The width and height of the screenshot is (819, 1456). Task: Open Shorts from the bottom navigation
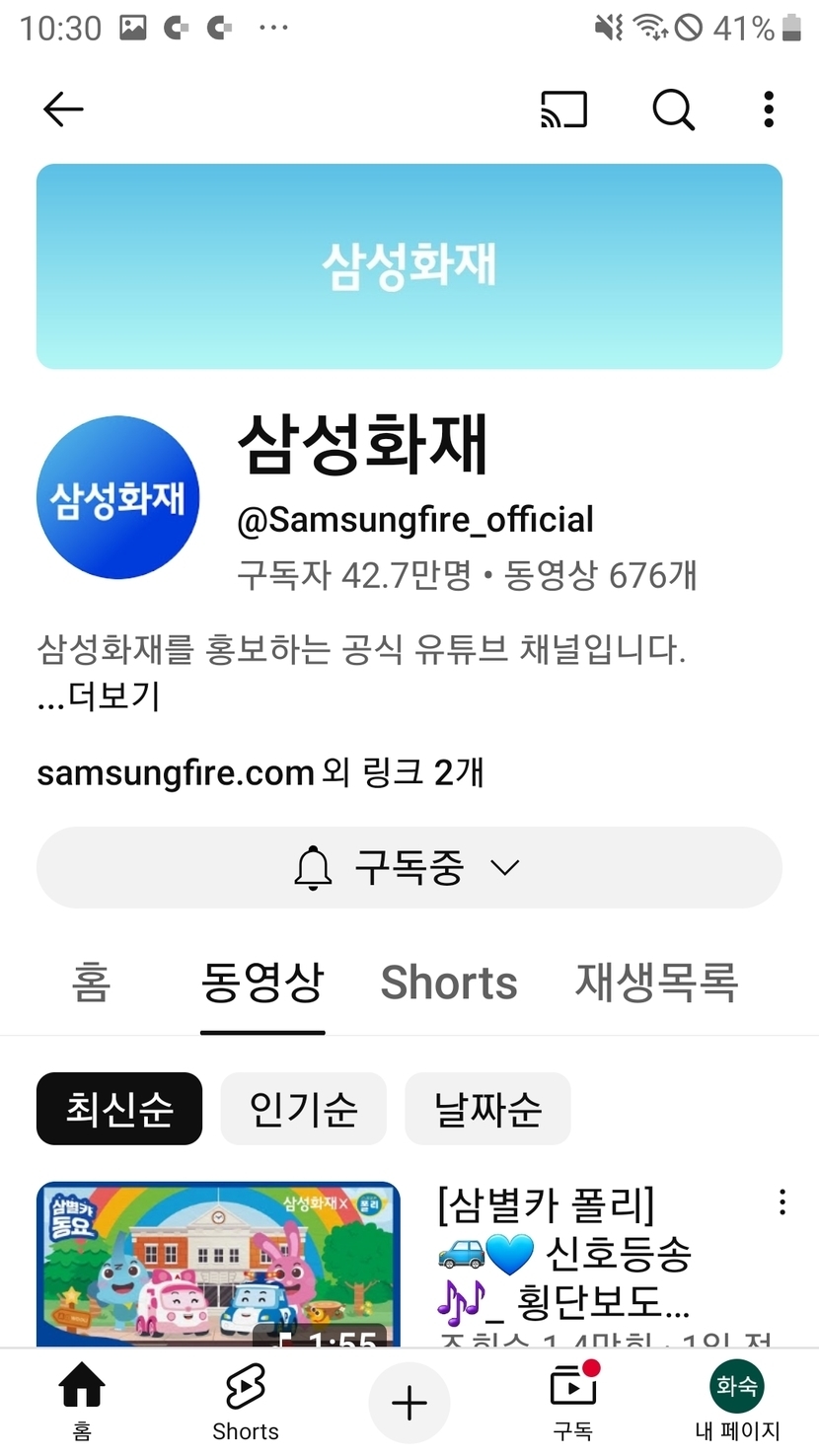(x=246, y=1402)
